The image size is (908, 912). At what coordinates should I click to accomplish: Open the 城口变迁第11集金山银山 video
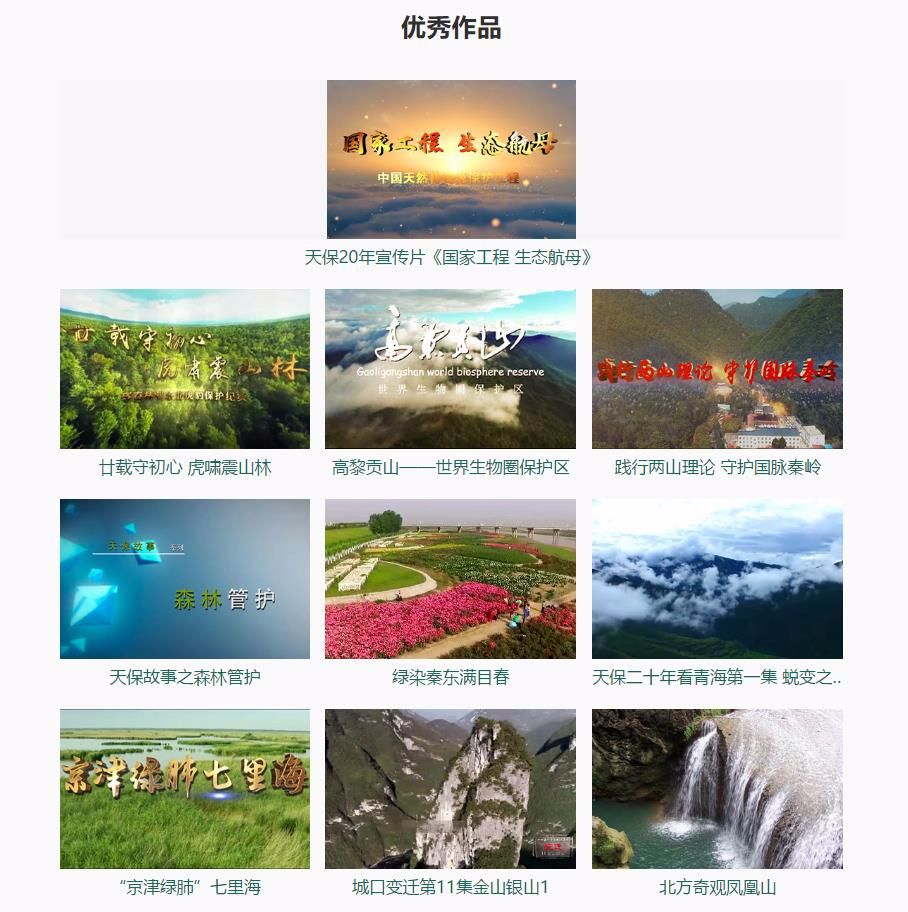[x=450, y=789]
